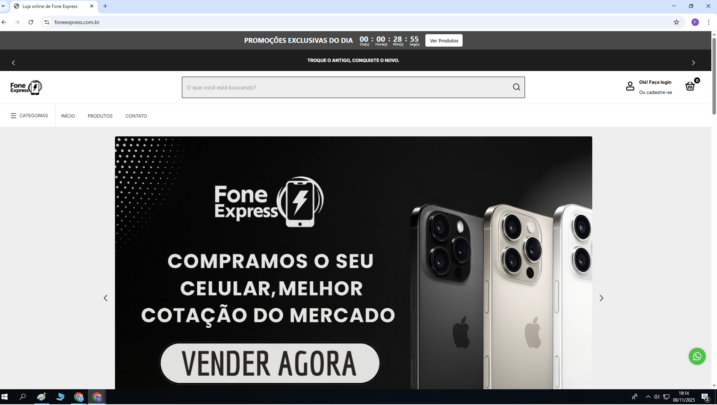Show previous banner slide
Viewport: 717px width, 405px height.
(106, 298)
